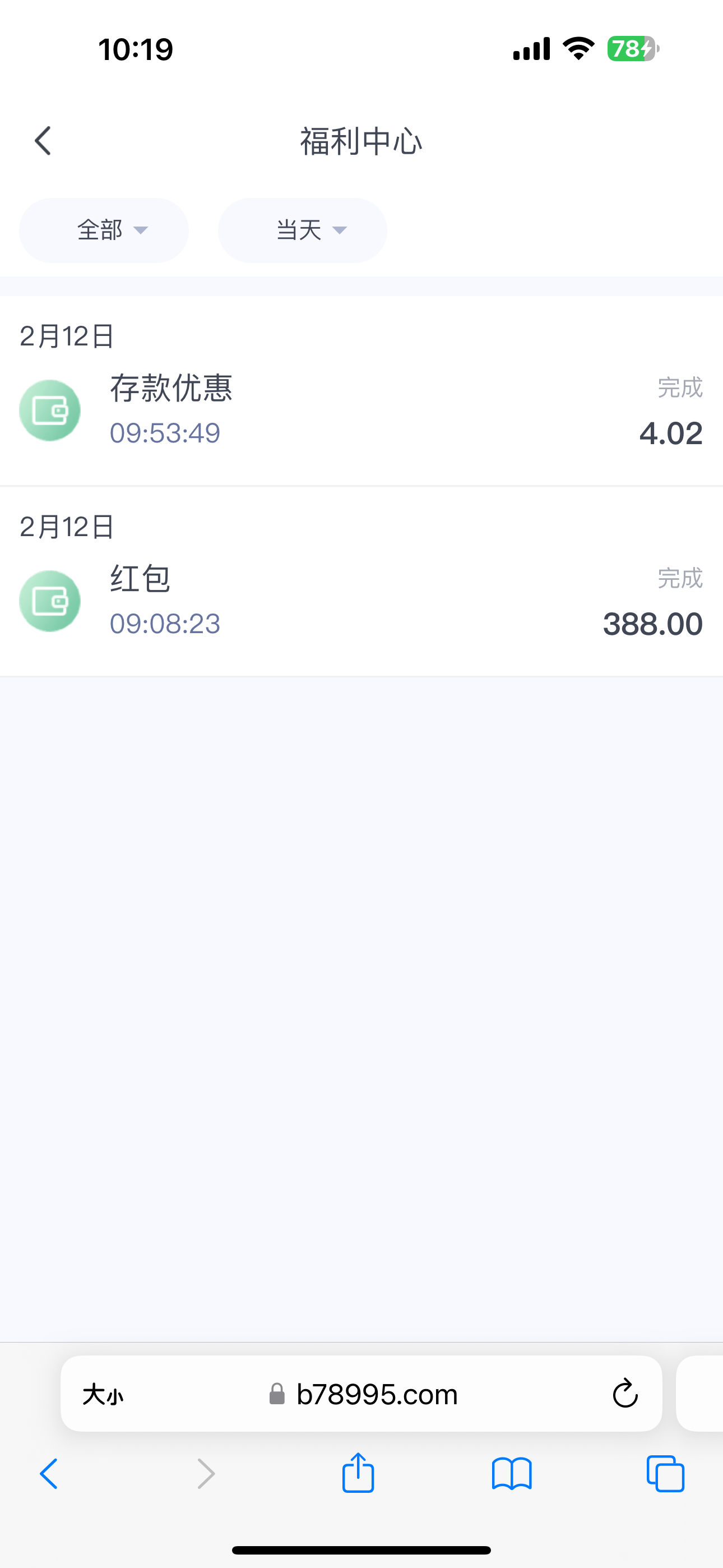723x1568 pixels.
Task: Navigate back in Safari toolbar
Action: (x=49, y=1474)
